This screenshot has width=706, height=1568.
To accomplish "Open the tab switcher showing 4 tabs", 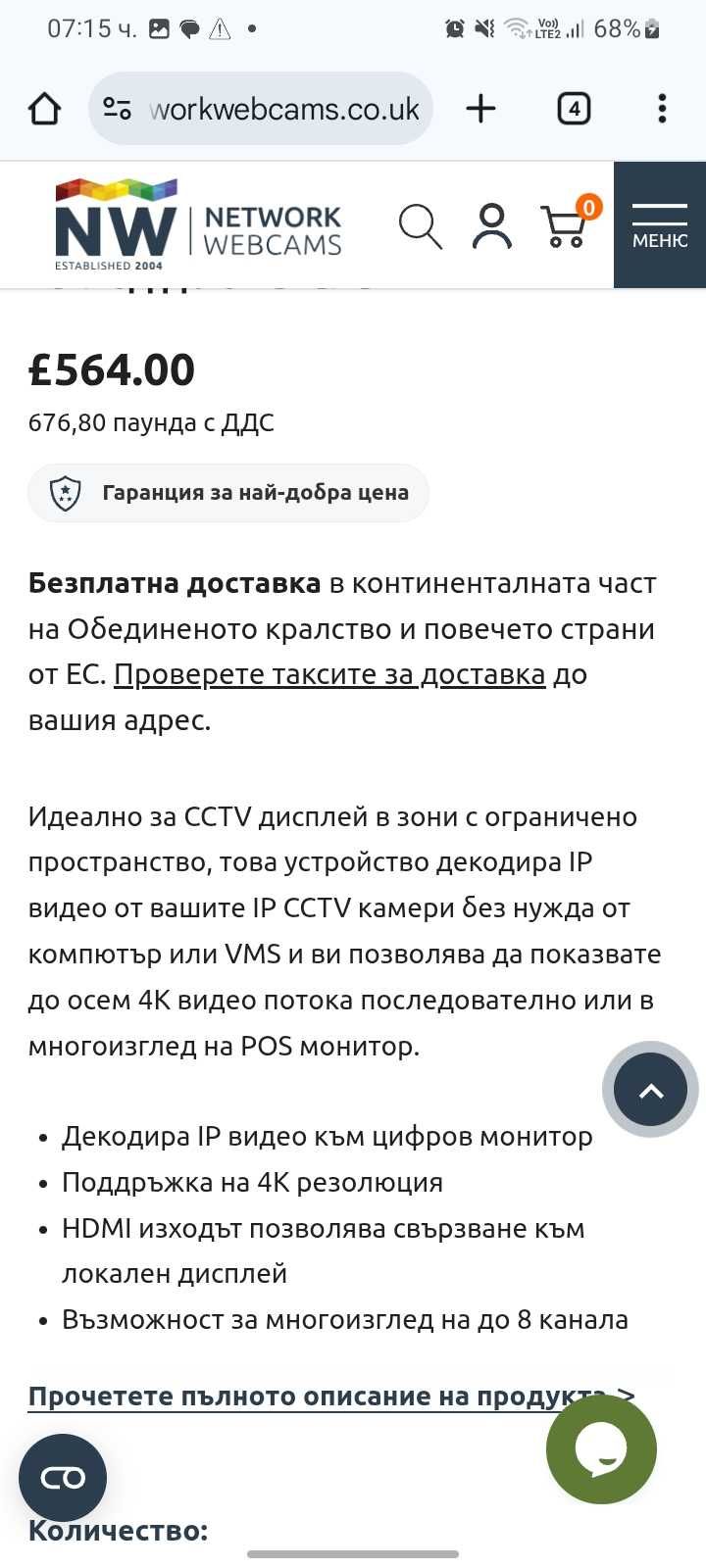I will [574, 109].
